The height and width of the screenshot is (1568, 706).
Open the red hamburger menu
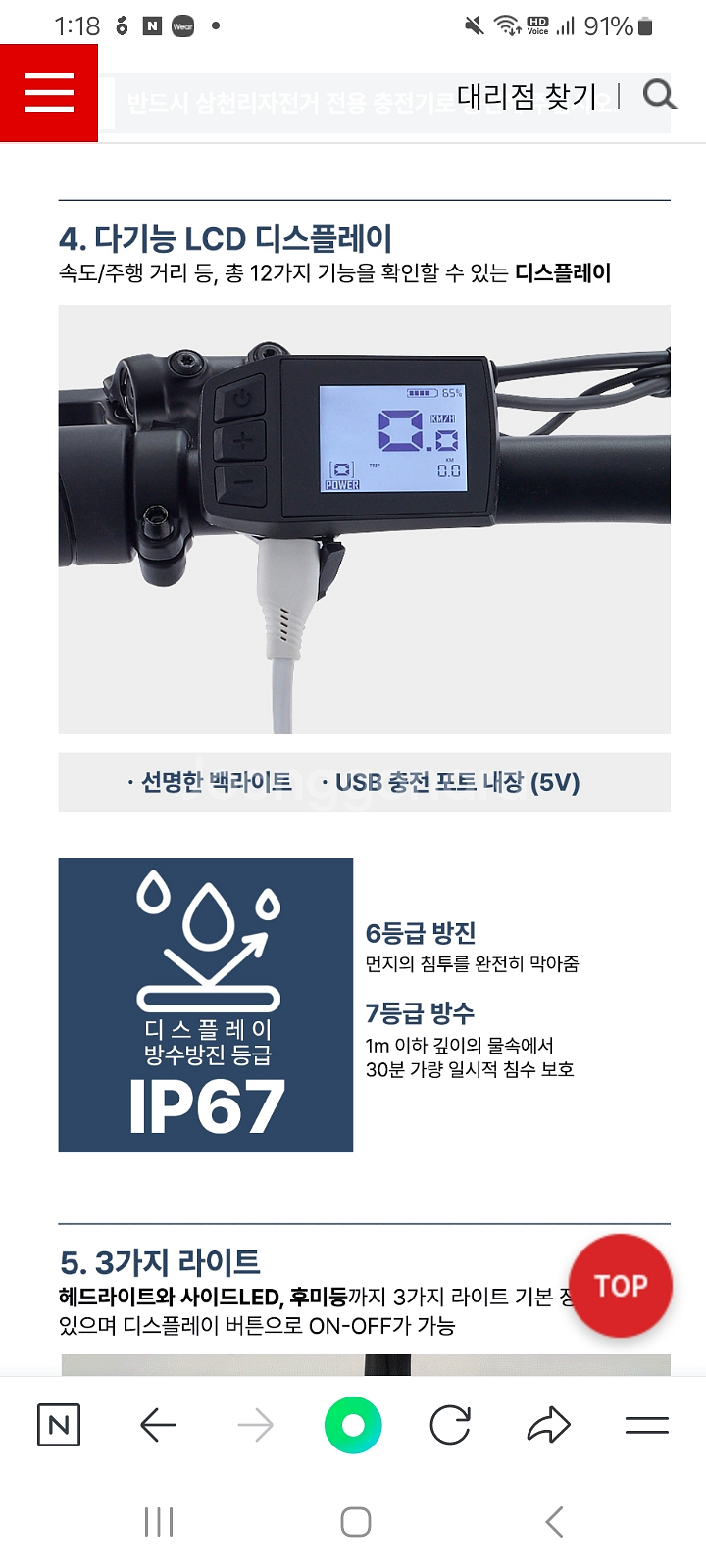click(49, 93)
